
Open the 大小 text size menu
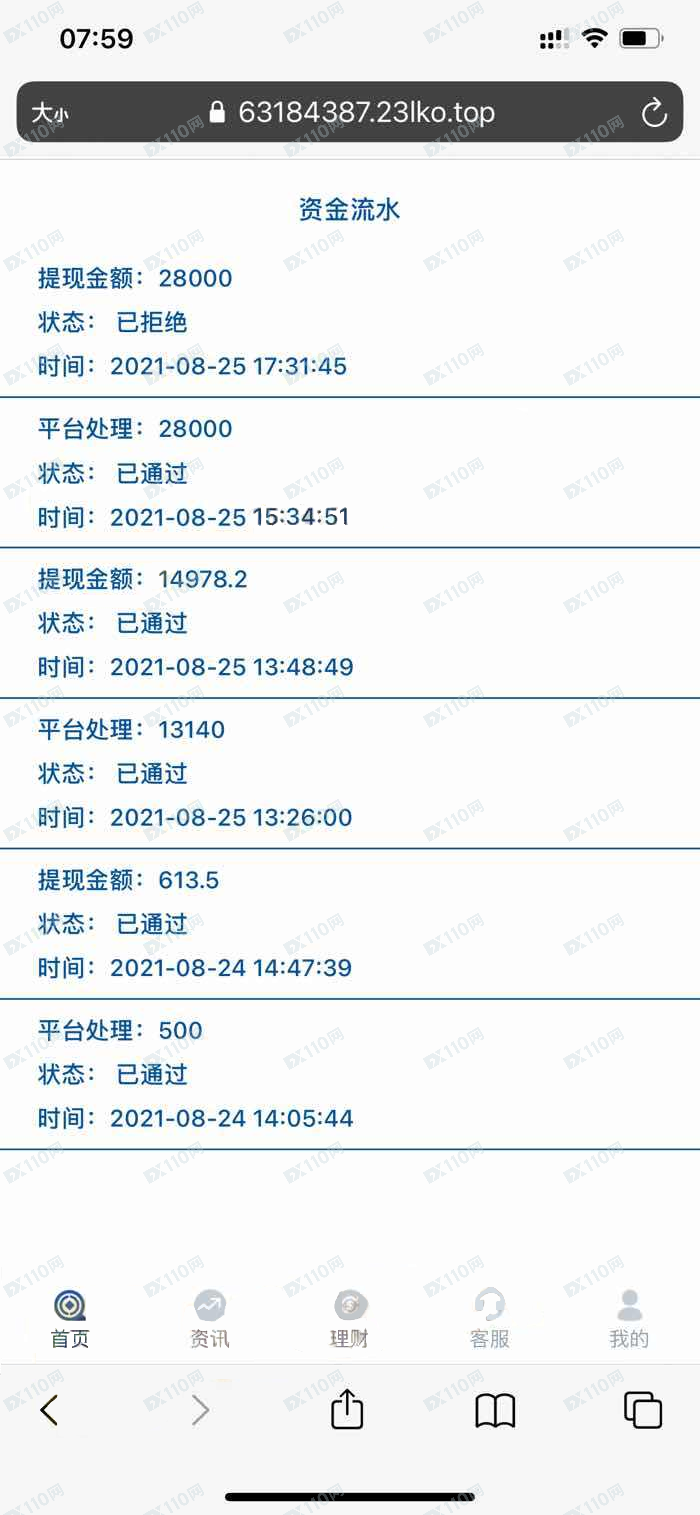click(x=50, y=113)
